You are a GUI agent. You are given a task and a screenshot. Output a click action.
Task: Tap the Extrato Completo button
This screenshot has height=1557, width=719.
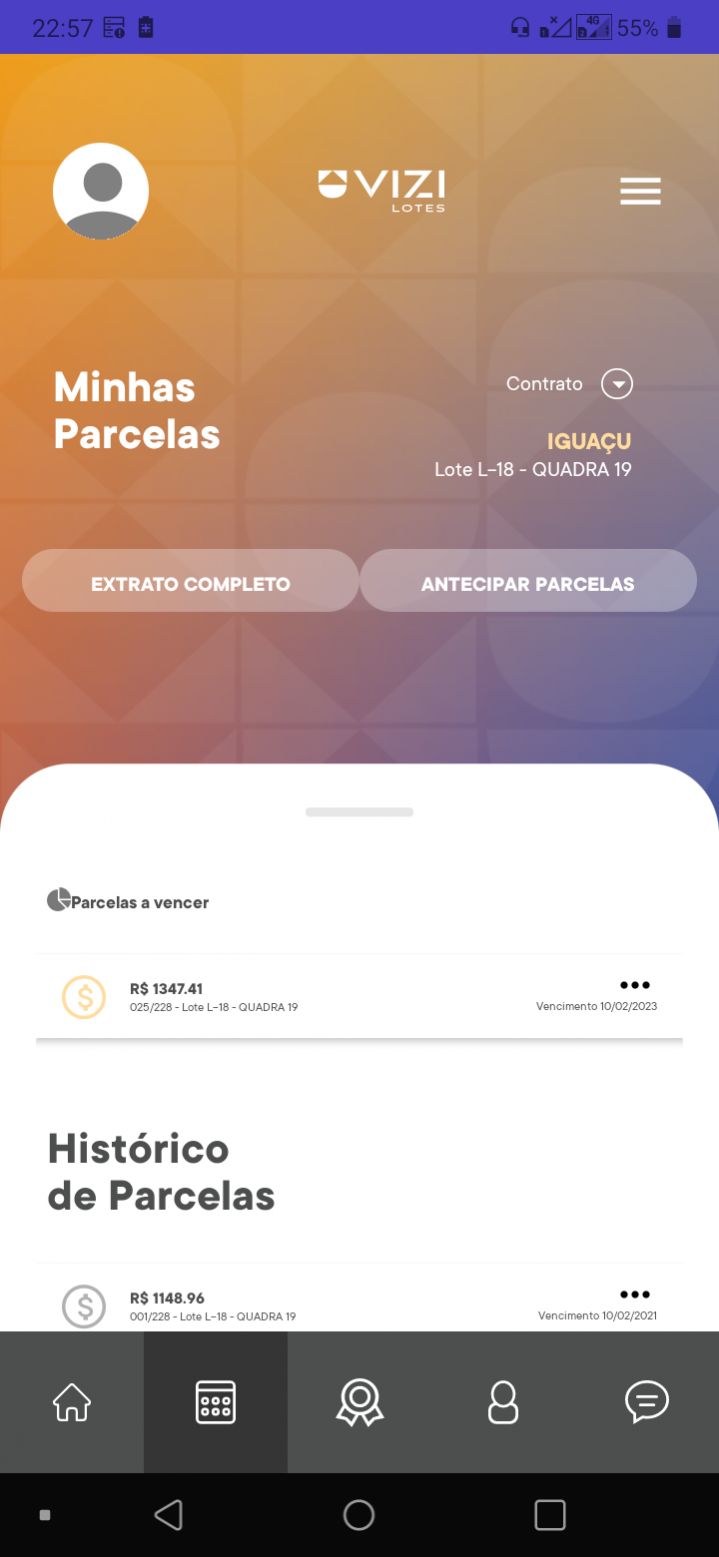[x=190, y=581]
